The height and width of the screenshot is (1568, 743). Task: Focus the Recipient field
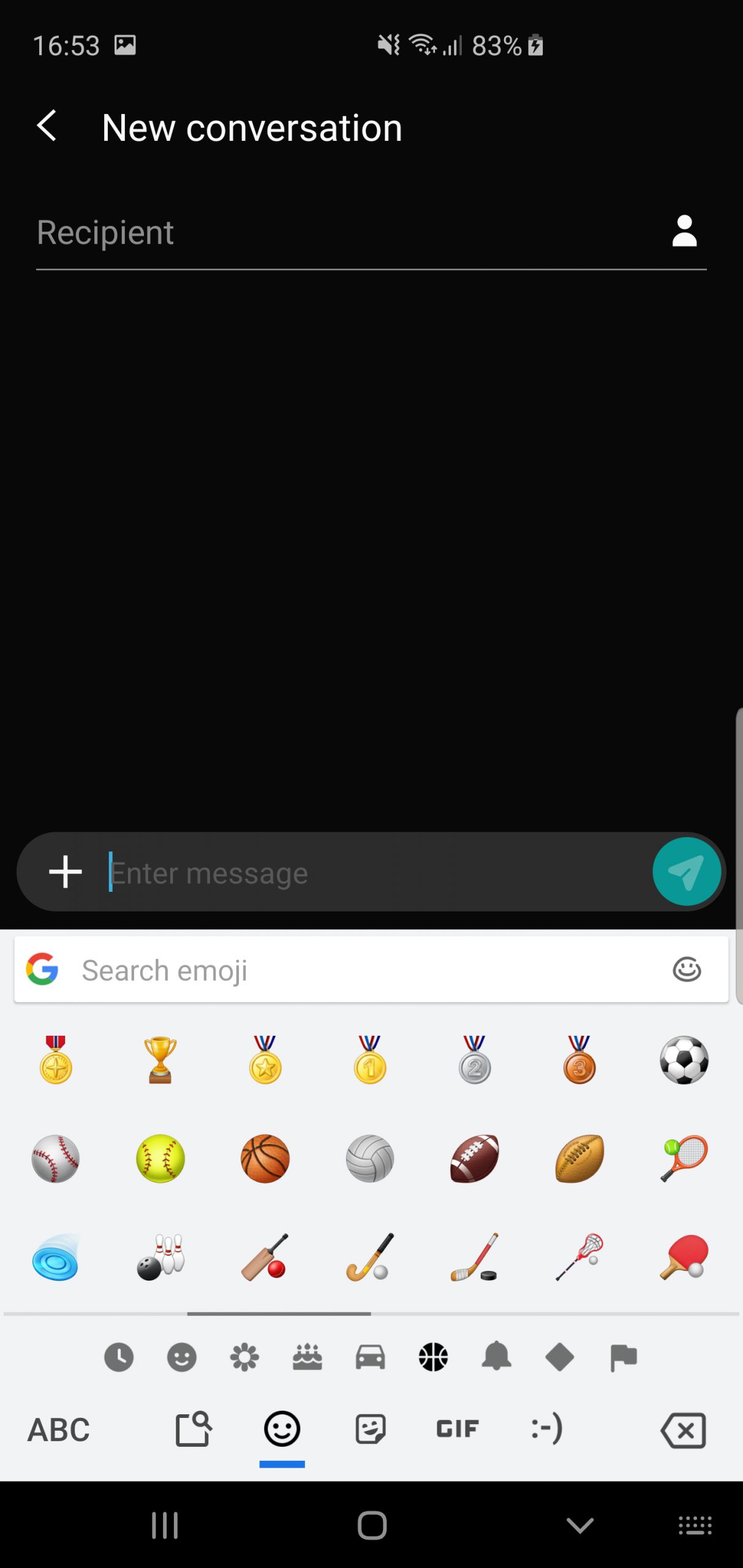pos(343,233)
